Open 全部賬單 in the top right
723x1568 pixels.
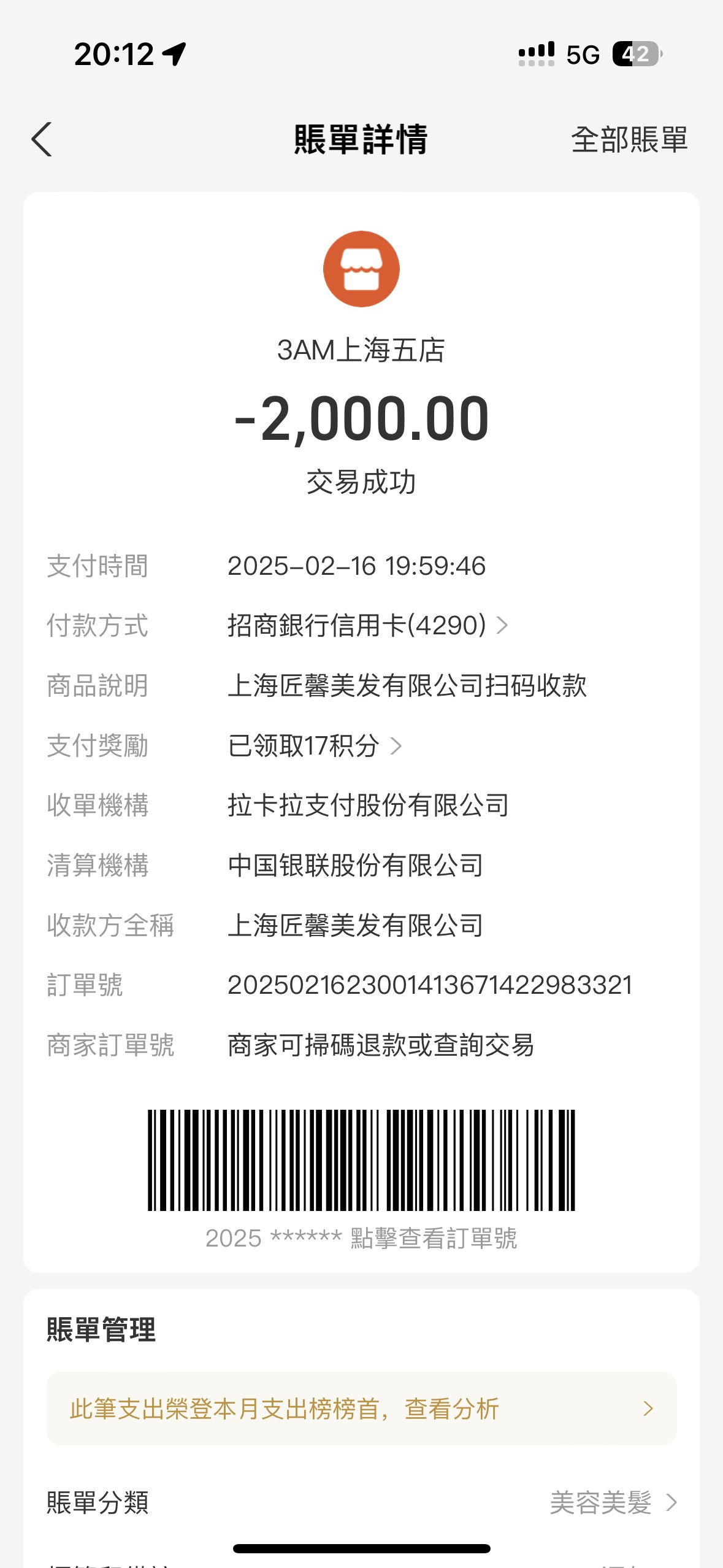click(629, 140)
